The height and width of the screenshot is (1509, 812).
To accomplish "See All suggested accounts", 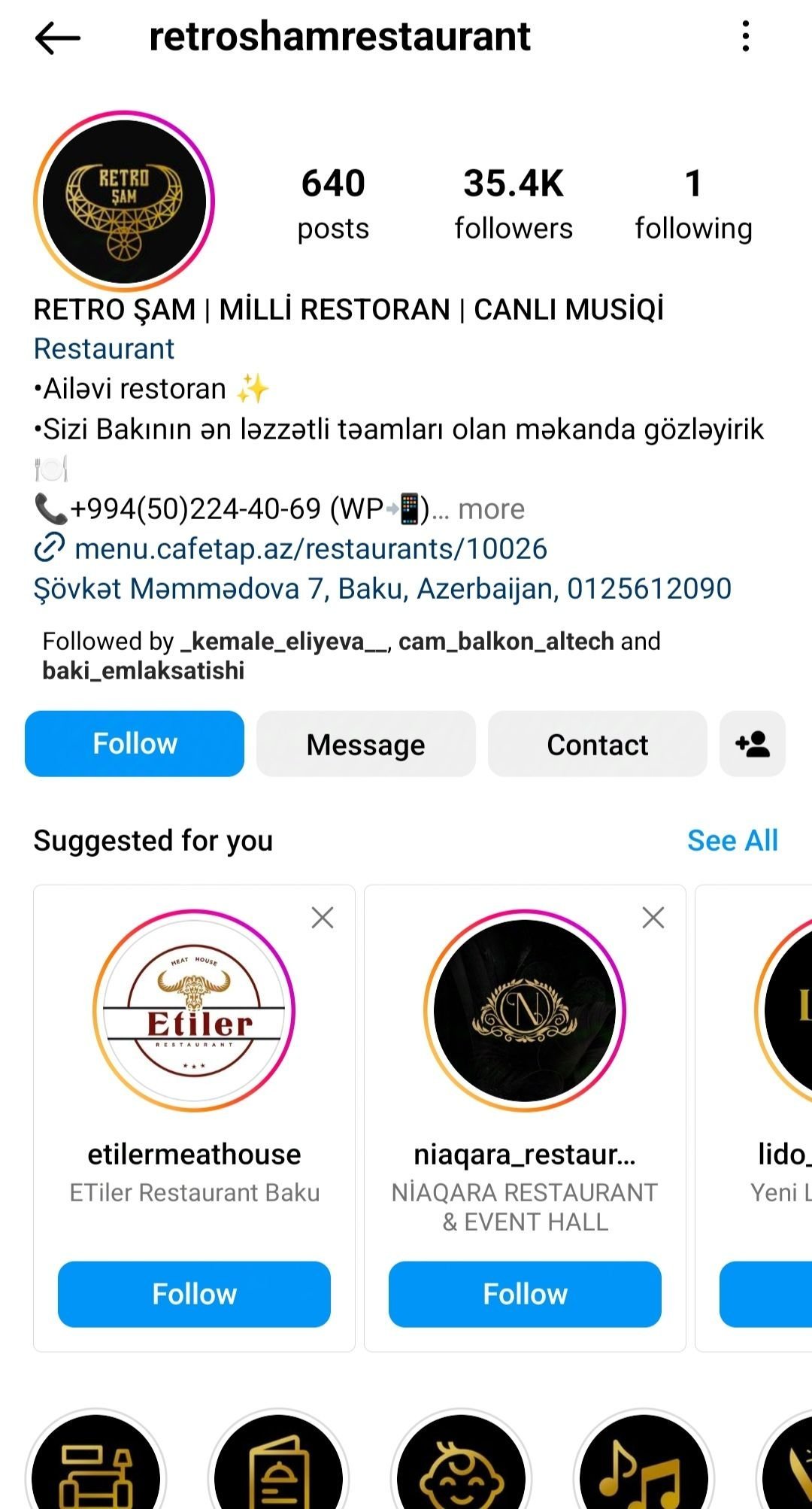I will (x=732, y=840).
